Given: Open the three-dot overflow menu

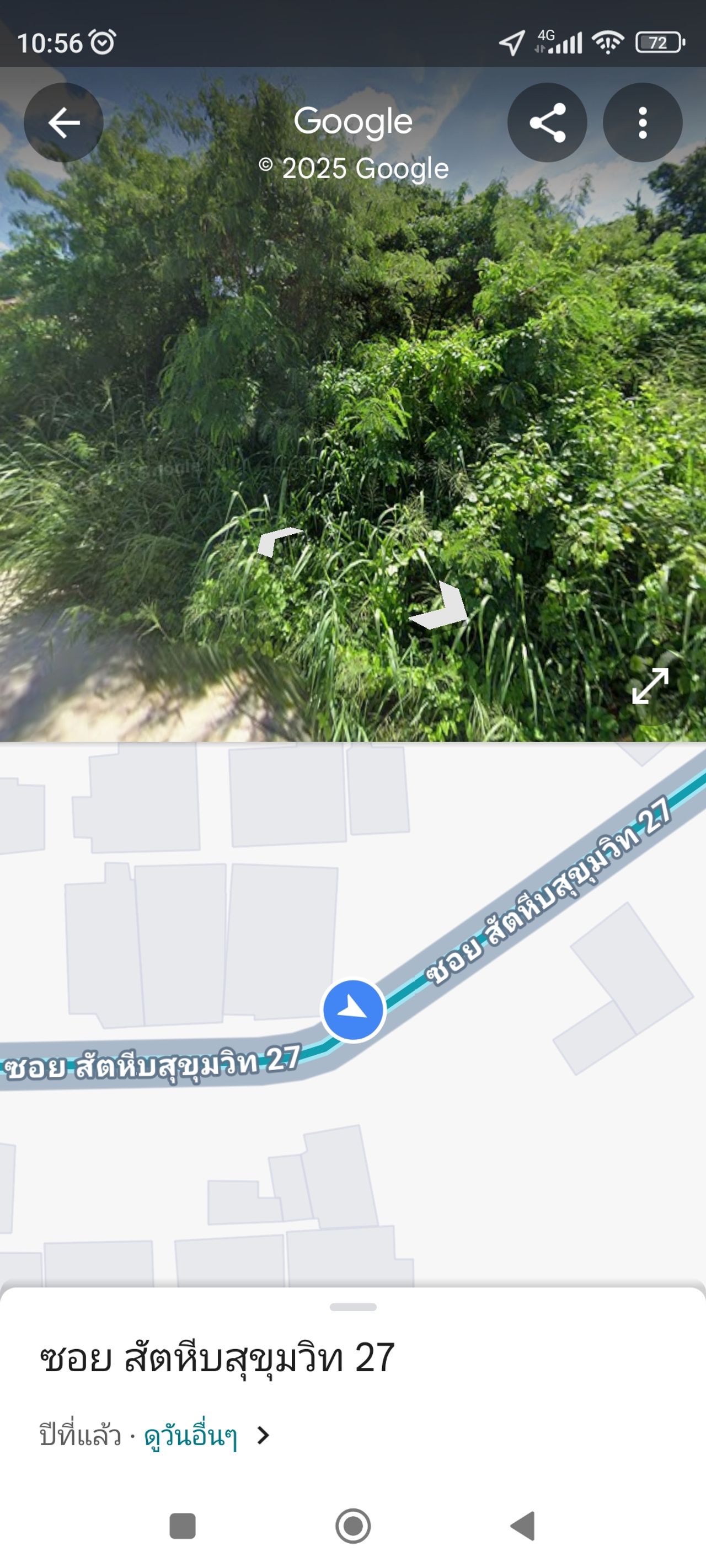Looking at the screenshot, I should [x=642, y=122].
